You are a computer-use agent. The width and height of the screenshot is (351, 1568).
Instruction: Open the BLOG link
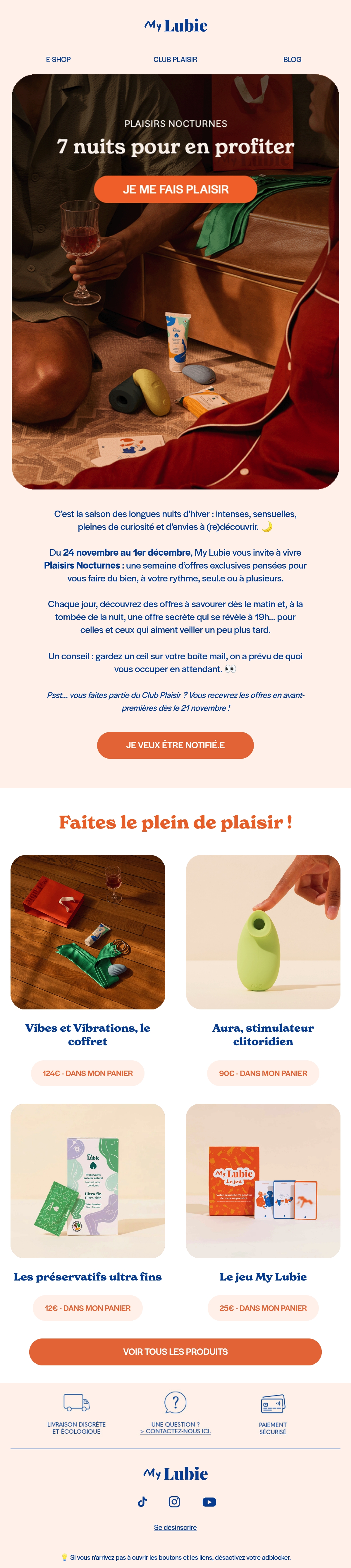tap(292, 60)
